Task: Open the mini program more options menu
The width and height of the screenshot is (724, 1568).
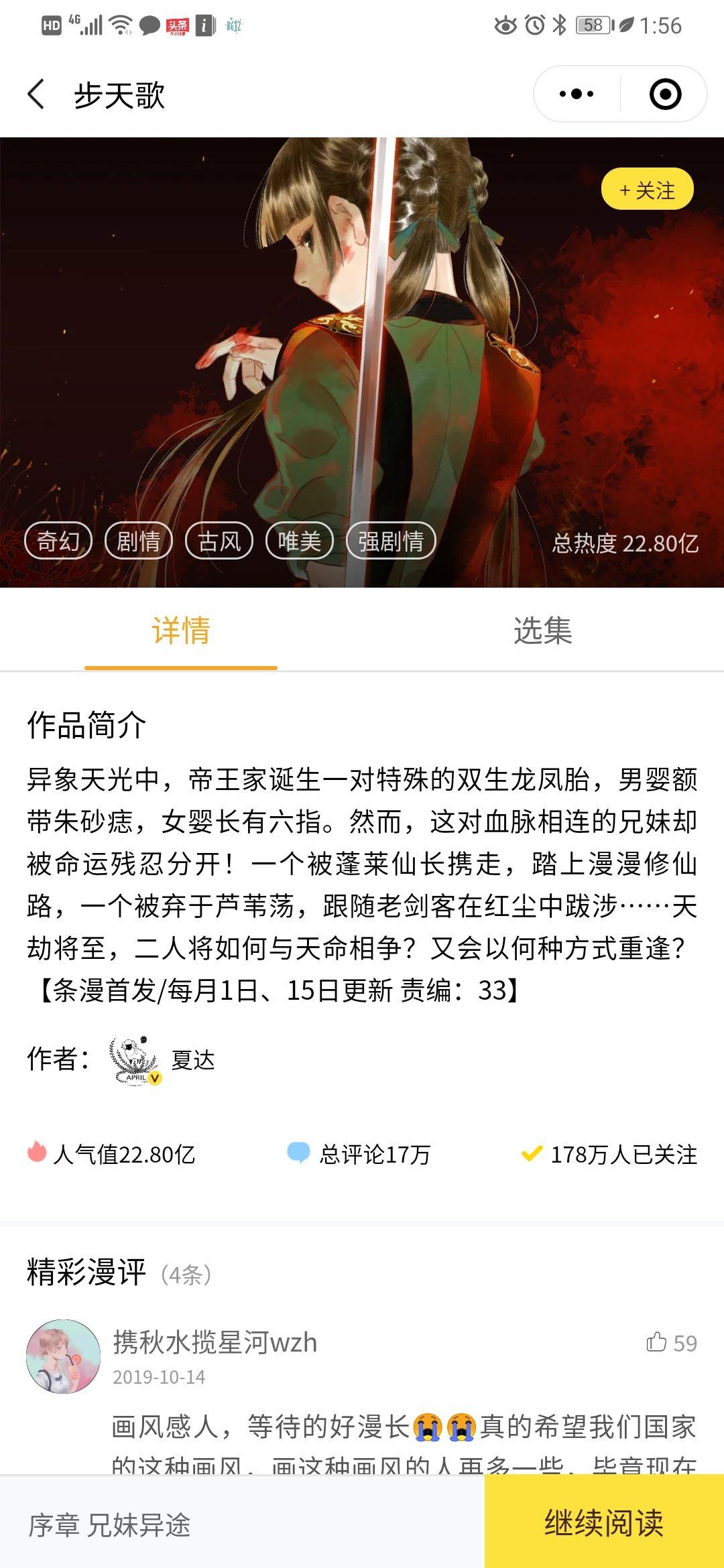Action: [577, 94]
